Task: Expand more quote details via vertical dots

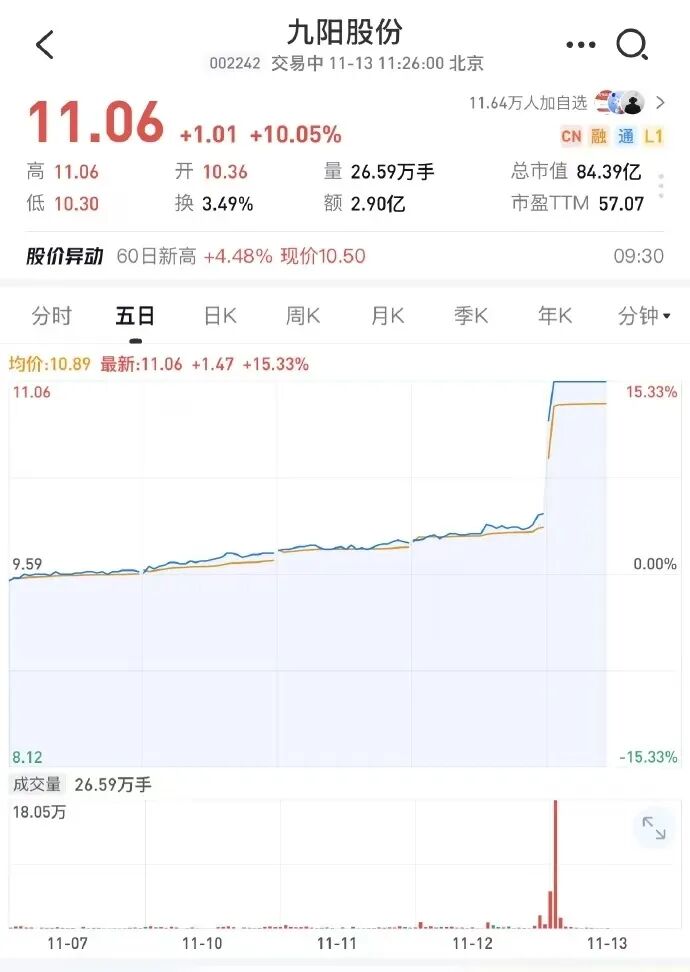Action: pos(661,186)
